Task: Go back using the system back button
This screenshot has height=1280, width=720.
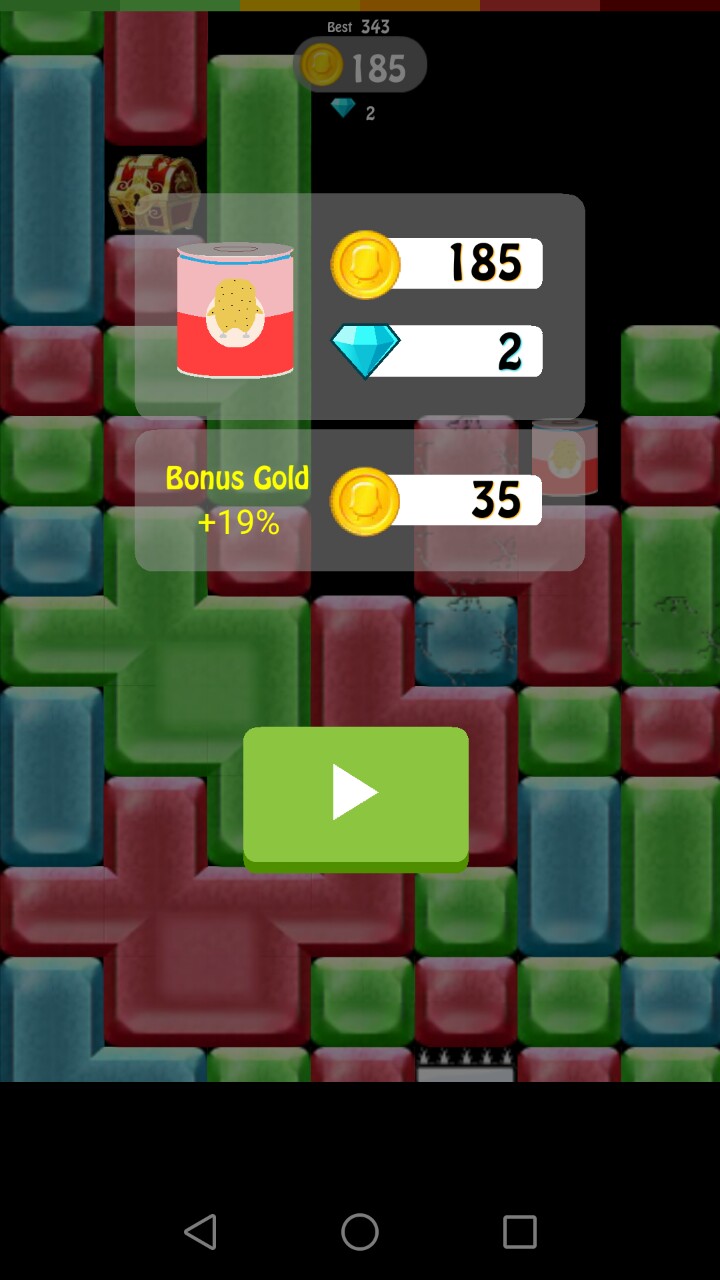Action: pyautogui.click(x=201, y=1232)
